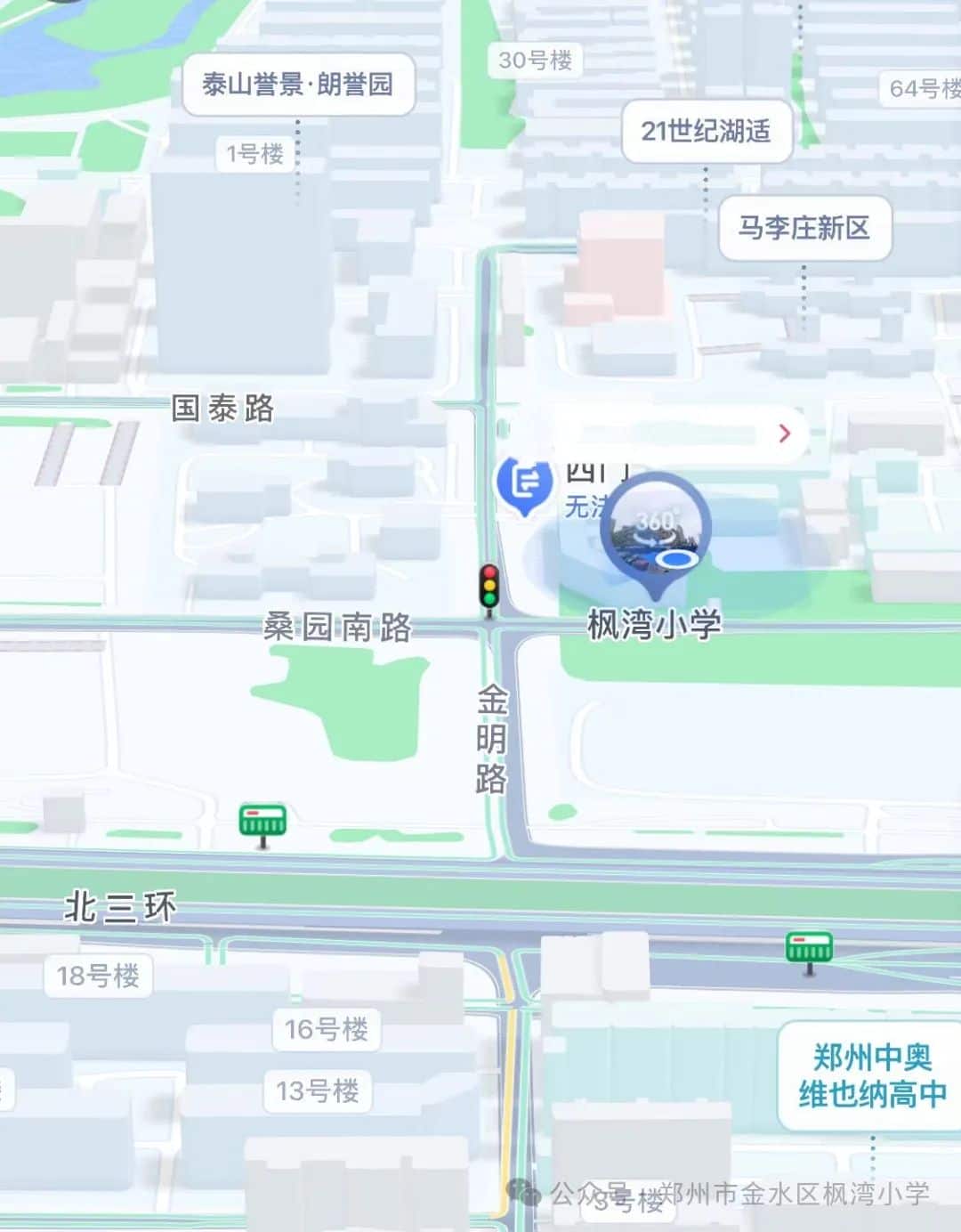Open the 21世纪湖适 place label
This screenshot has height=1232, width=961.
coord(707,132)
